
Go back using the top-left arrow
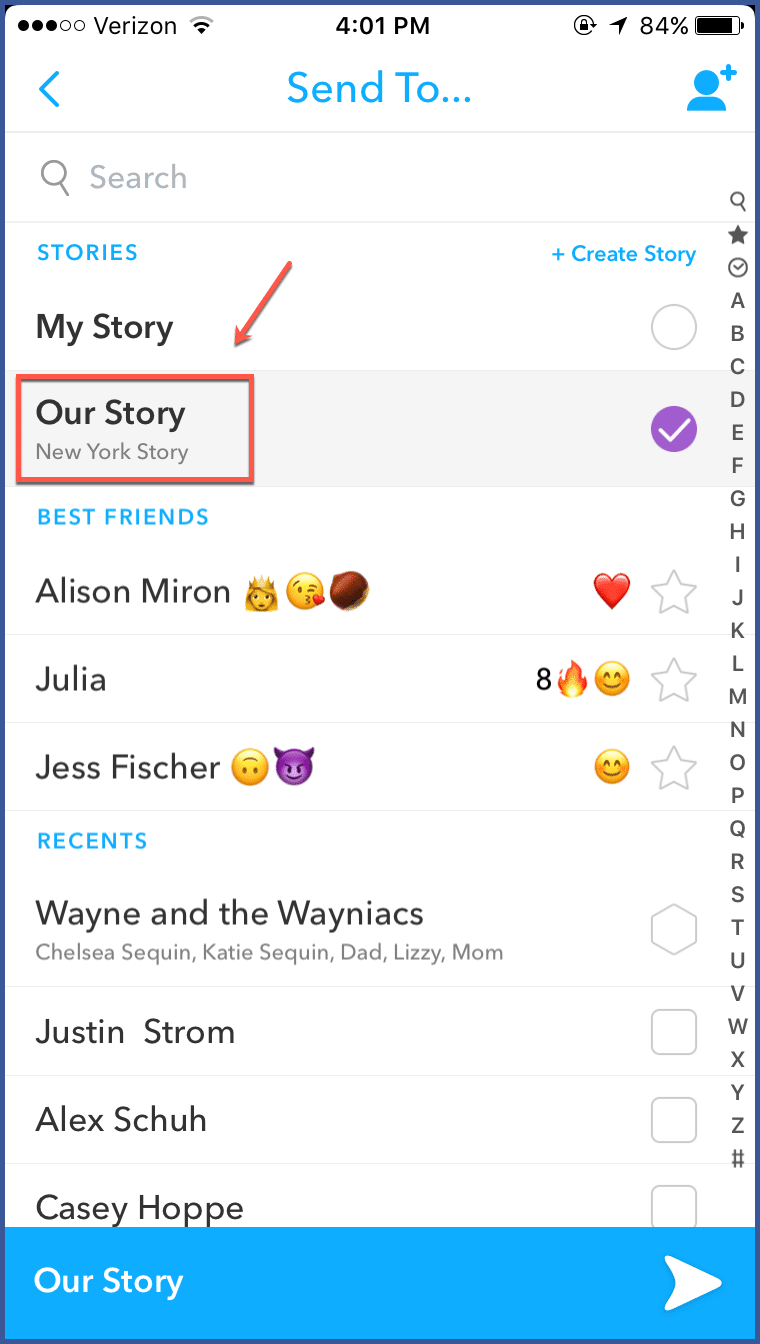click(x=49, y=89)
